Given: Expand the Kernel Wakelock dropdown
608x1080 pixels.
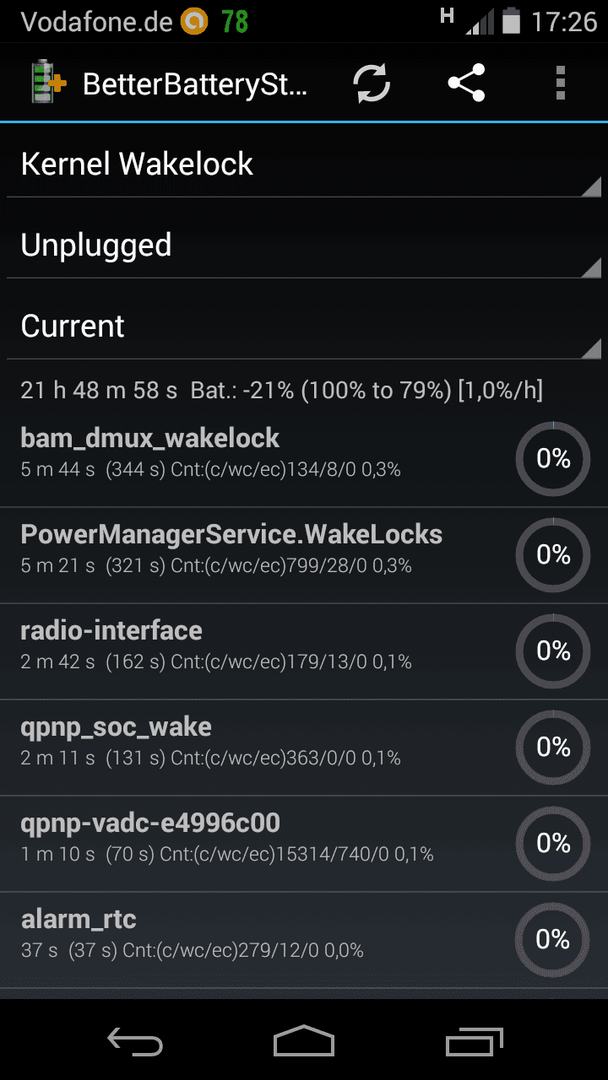Looking at the screenshot, I should coord(304,165).
